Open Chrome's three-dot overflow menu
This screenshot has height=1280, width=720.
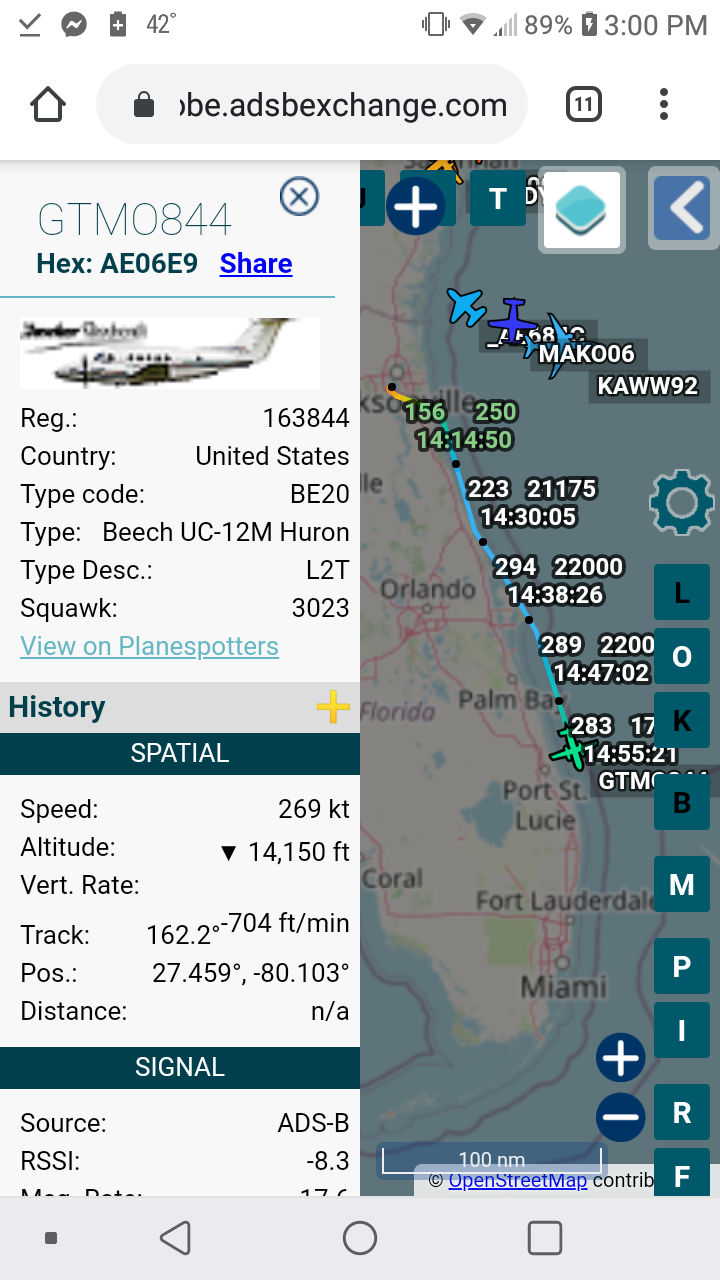tap(664, 104)
